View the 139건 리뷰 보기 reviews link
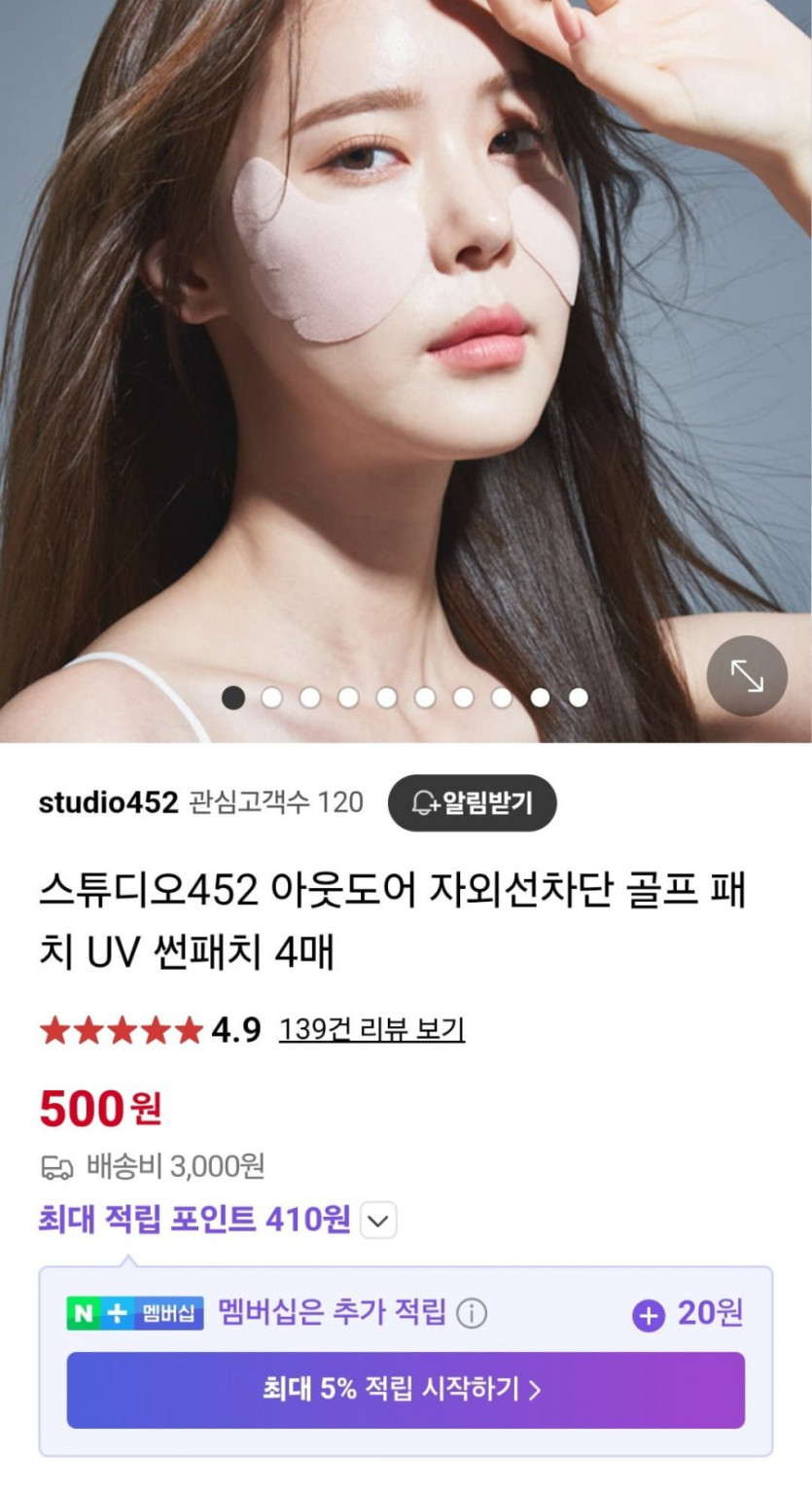The width and height of the screenshot is (812, 1492). pyautogui.click(x=371, y=1029)
